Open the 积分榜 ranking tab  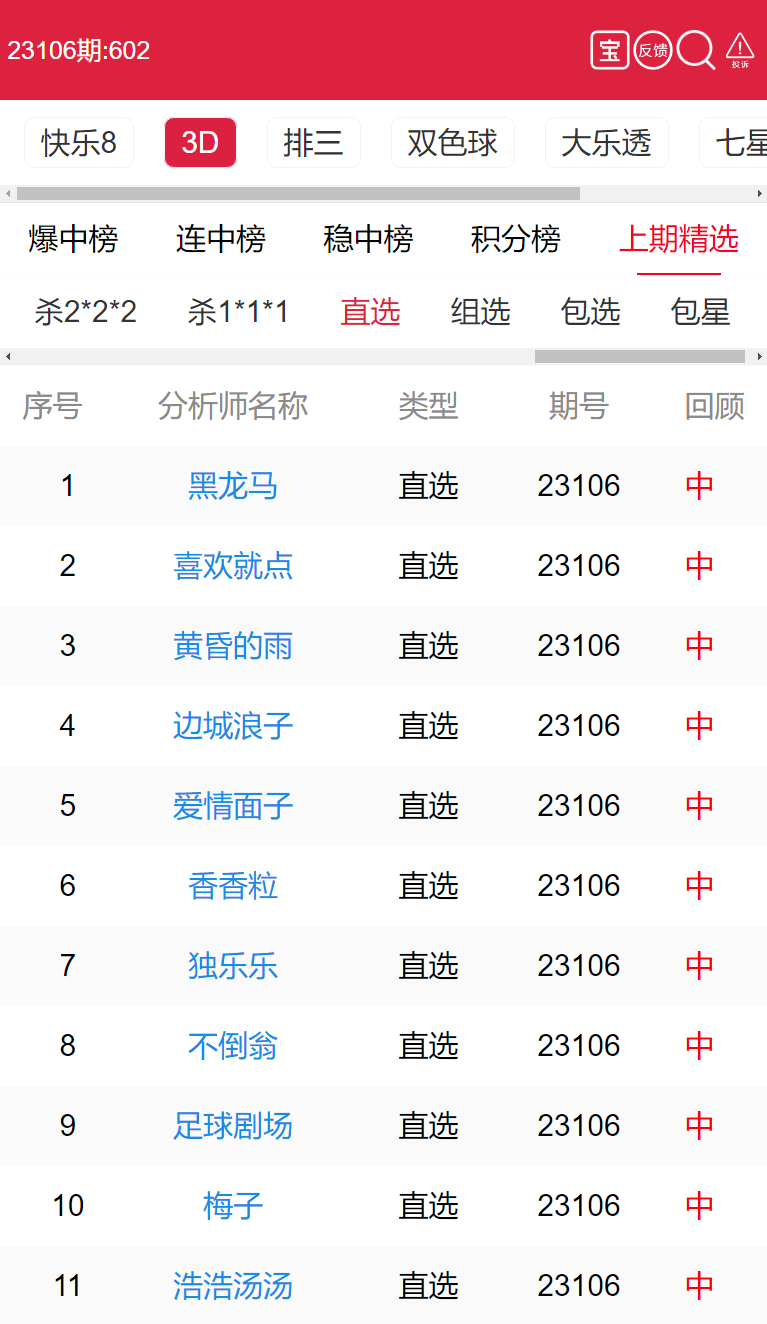click(516, 239)
